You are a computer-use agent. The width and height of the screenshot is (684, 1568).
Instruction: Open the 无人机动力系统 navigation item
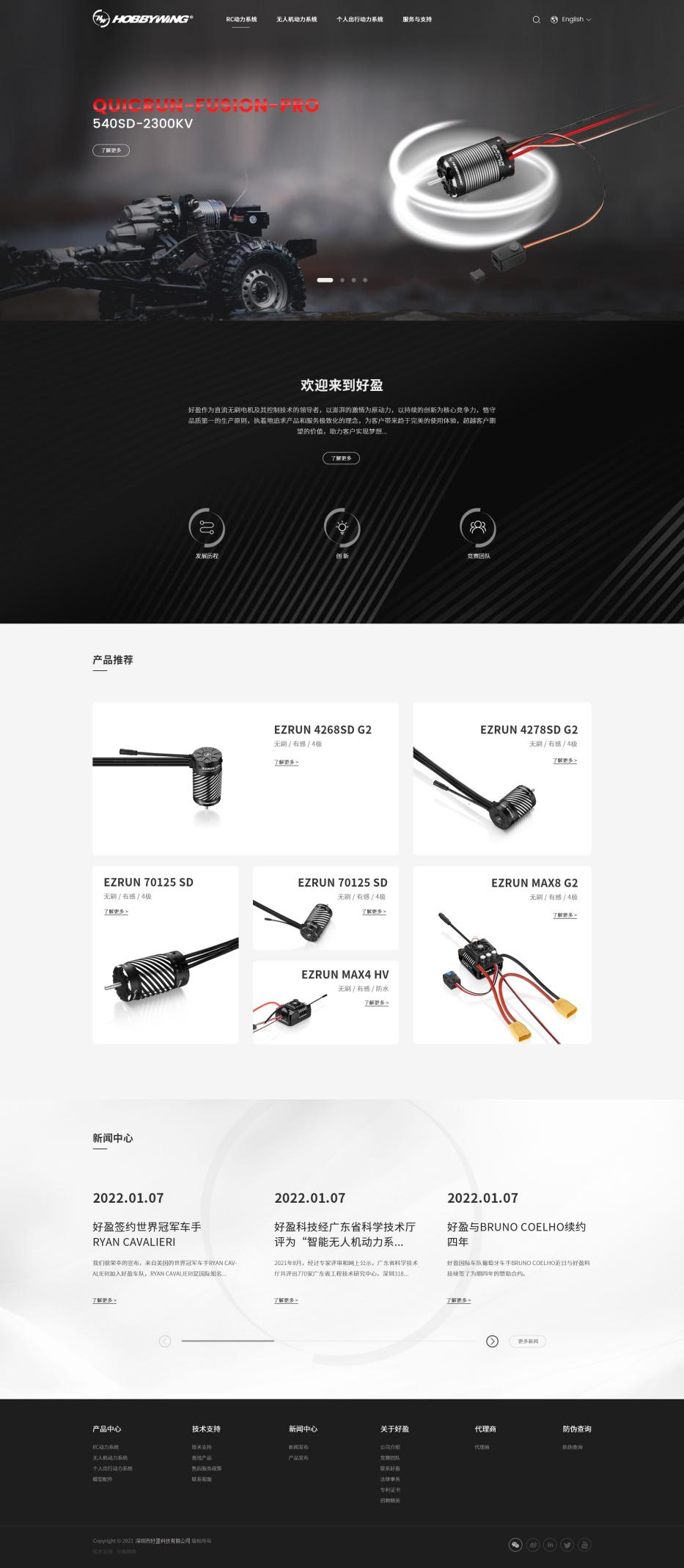pyautogui.click(x=296, y=20)
